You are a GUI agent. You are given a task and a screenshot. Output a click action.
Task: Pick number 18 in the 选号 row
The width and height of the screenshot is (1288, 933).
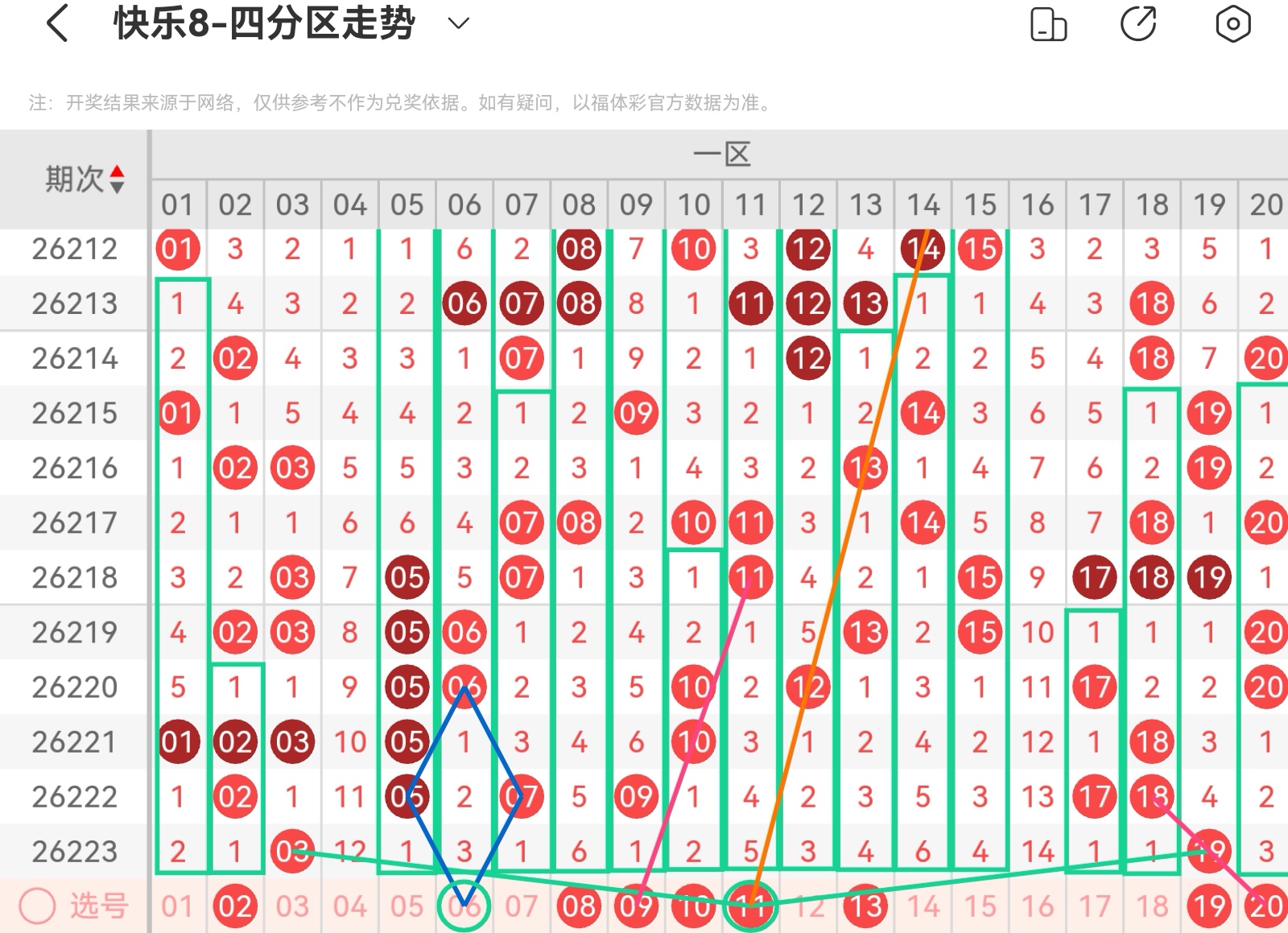click(1152, 906)
